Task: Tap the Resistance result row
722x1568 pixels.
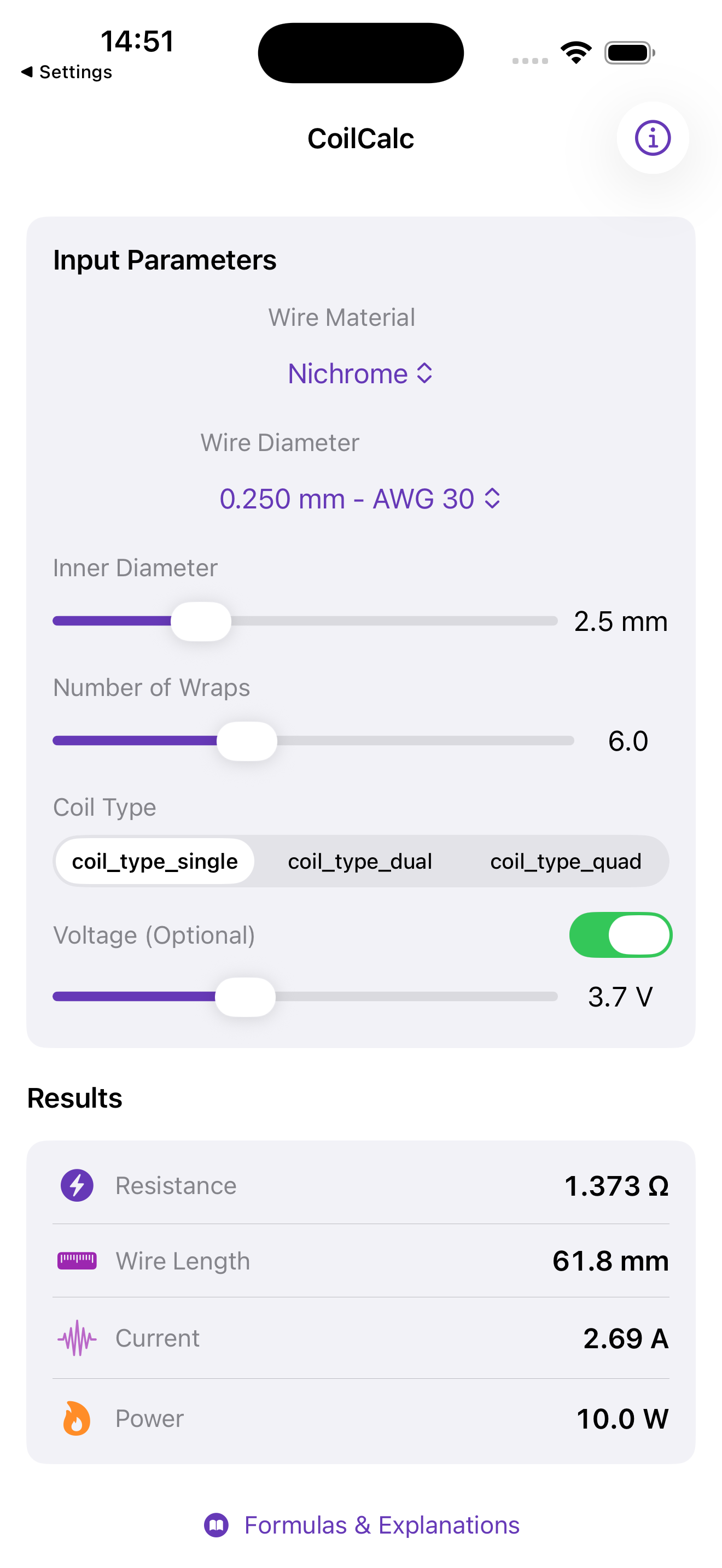Action: point(360,1185)
